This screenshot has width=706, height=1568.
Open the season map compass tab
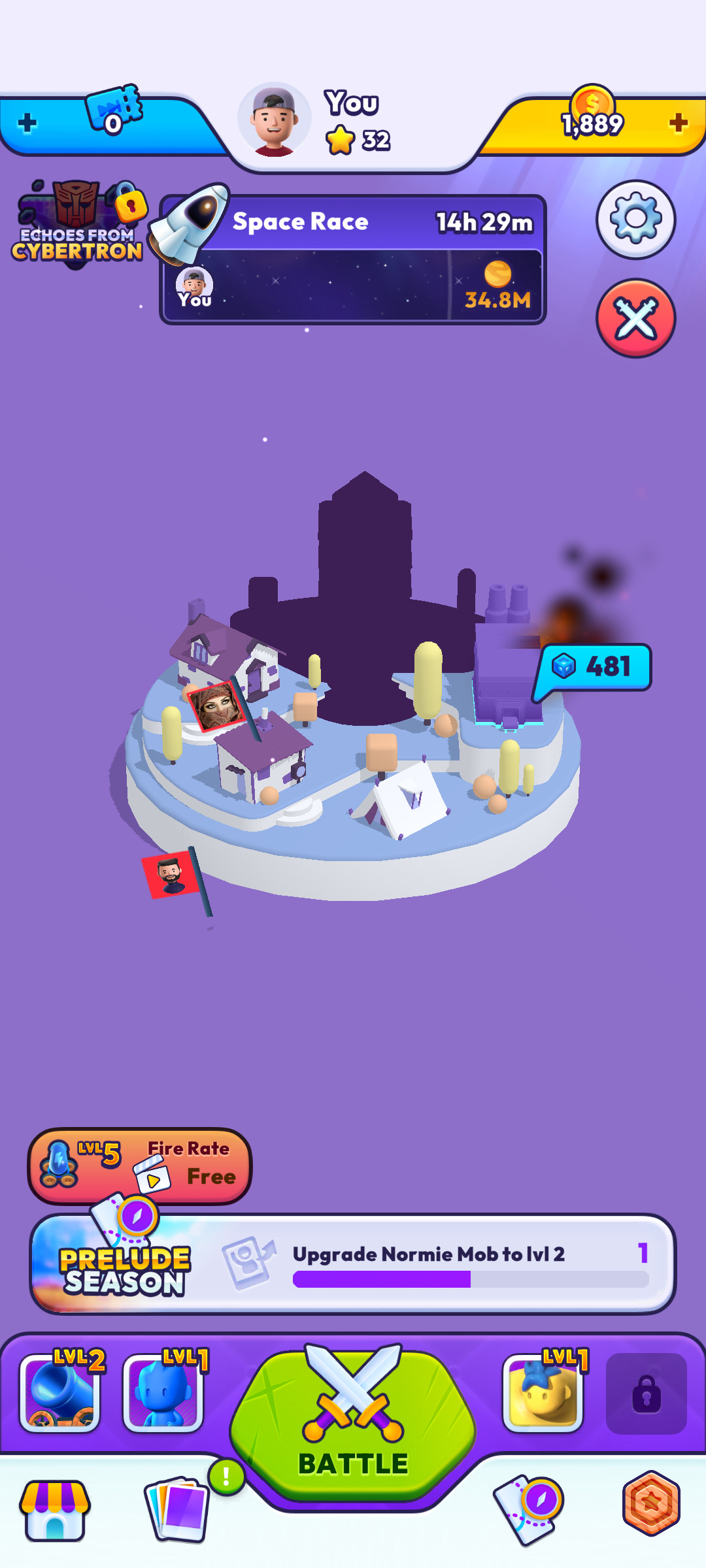(528, 1509)
